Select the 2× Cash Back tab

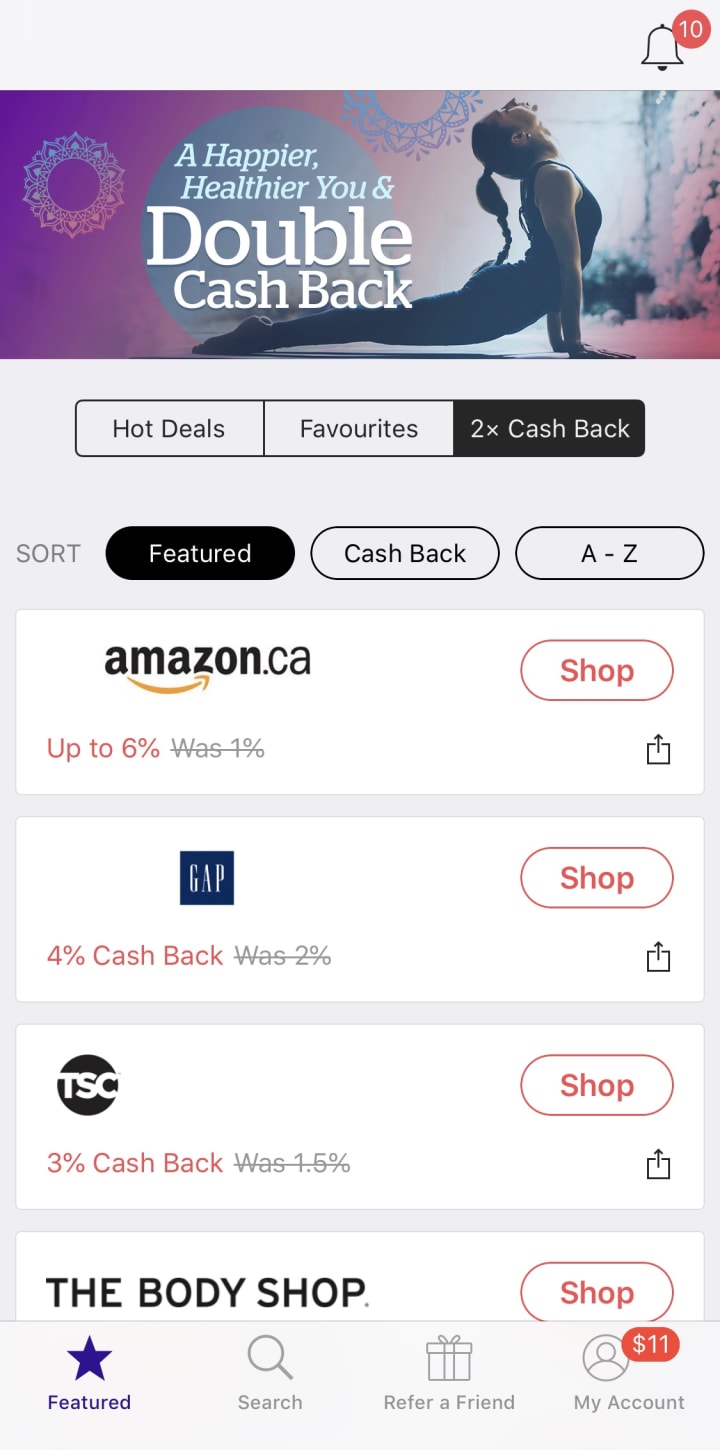[x=549, y=429]
